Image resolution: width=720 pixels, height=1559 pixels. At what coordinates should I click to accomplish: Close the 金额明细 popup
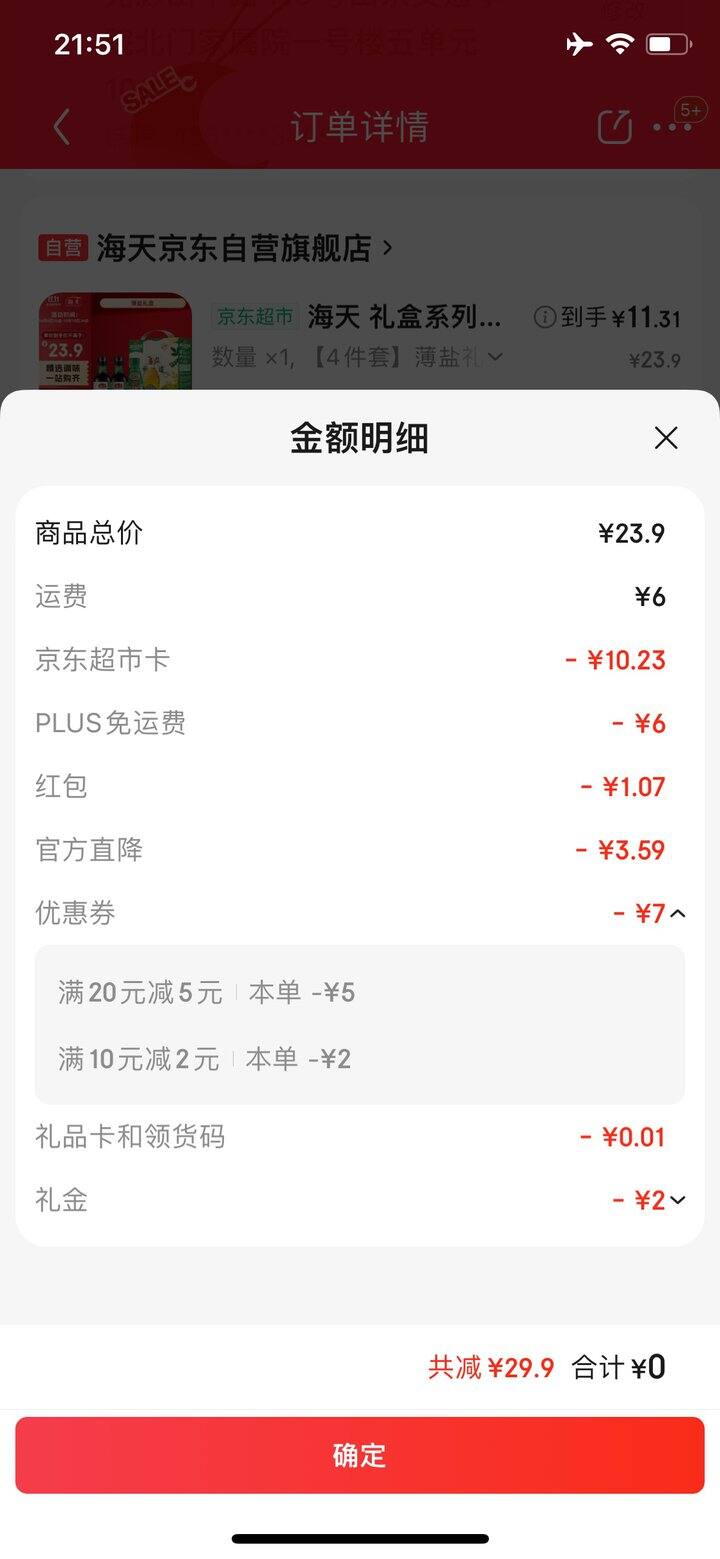[x=665, y=438]
